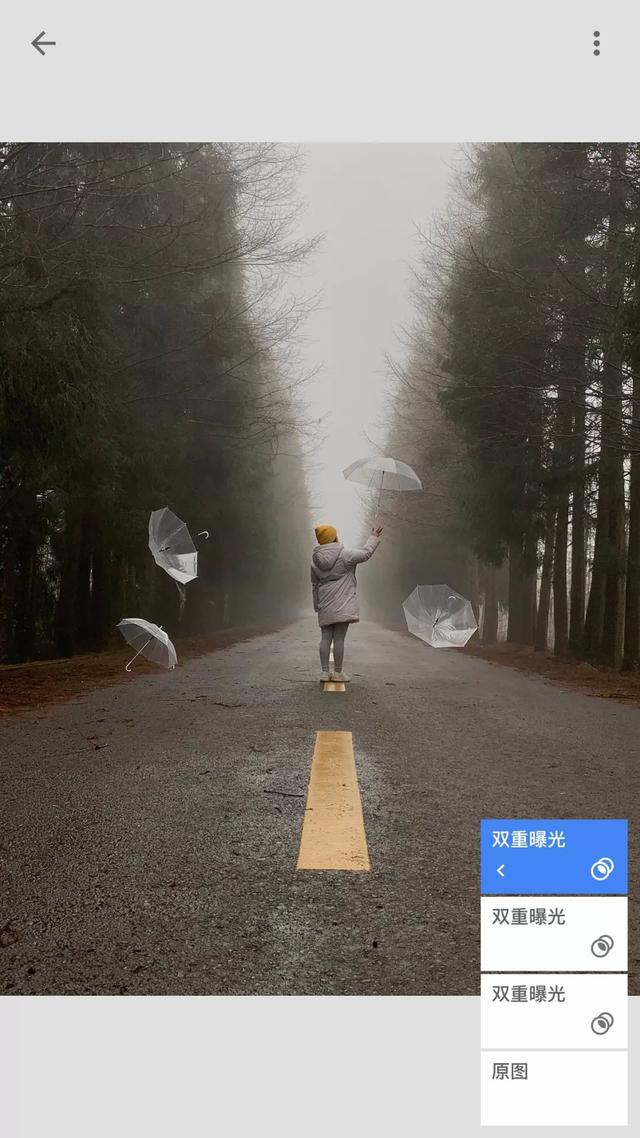Go back using the top arrow
This screenshot has width=640, height=1138.
point(43,43)
